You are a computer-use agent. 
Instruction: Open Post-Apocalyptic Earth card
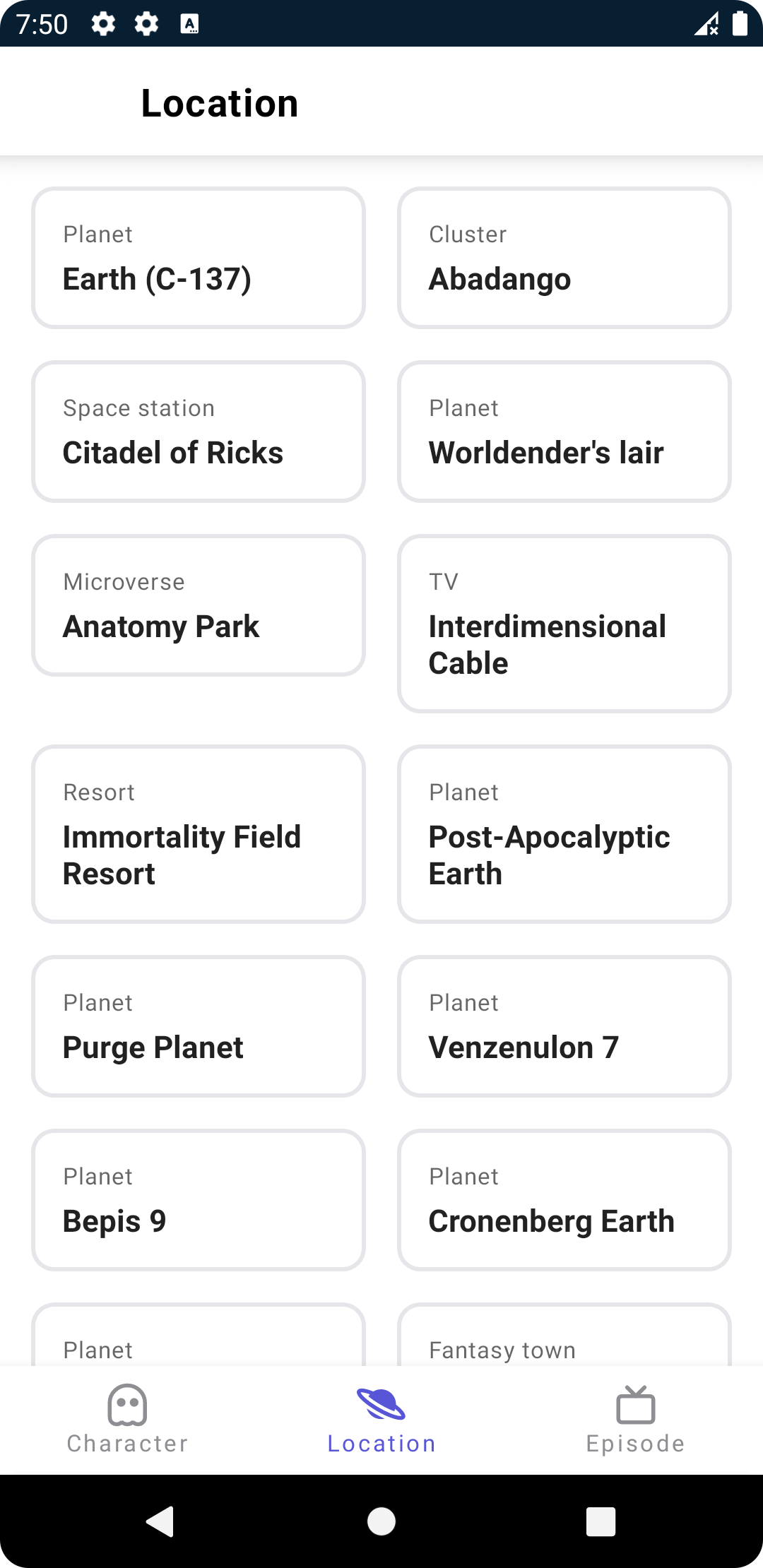(x=564, y=834)
